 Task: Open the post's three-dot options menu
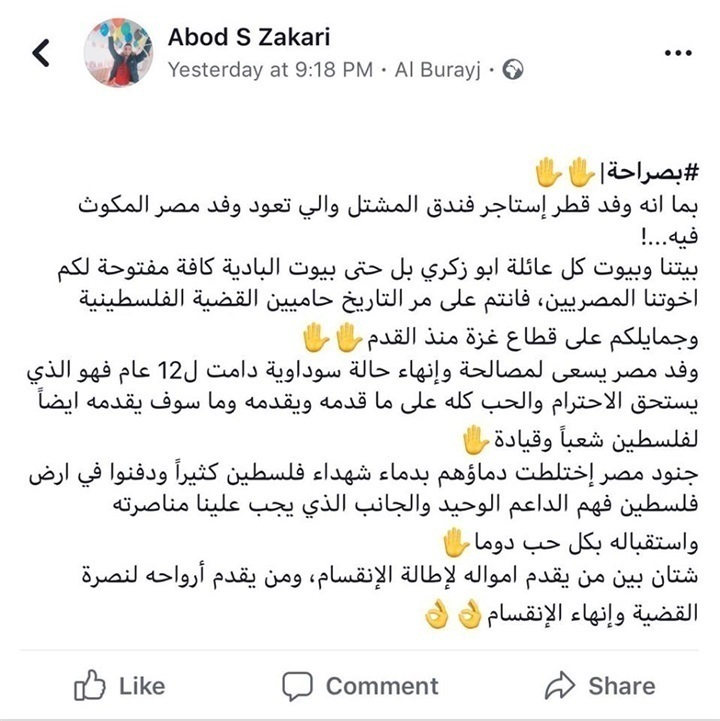pos(677,52)
